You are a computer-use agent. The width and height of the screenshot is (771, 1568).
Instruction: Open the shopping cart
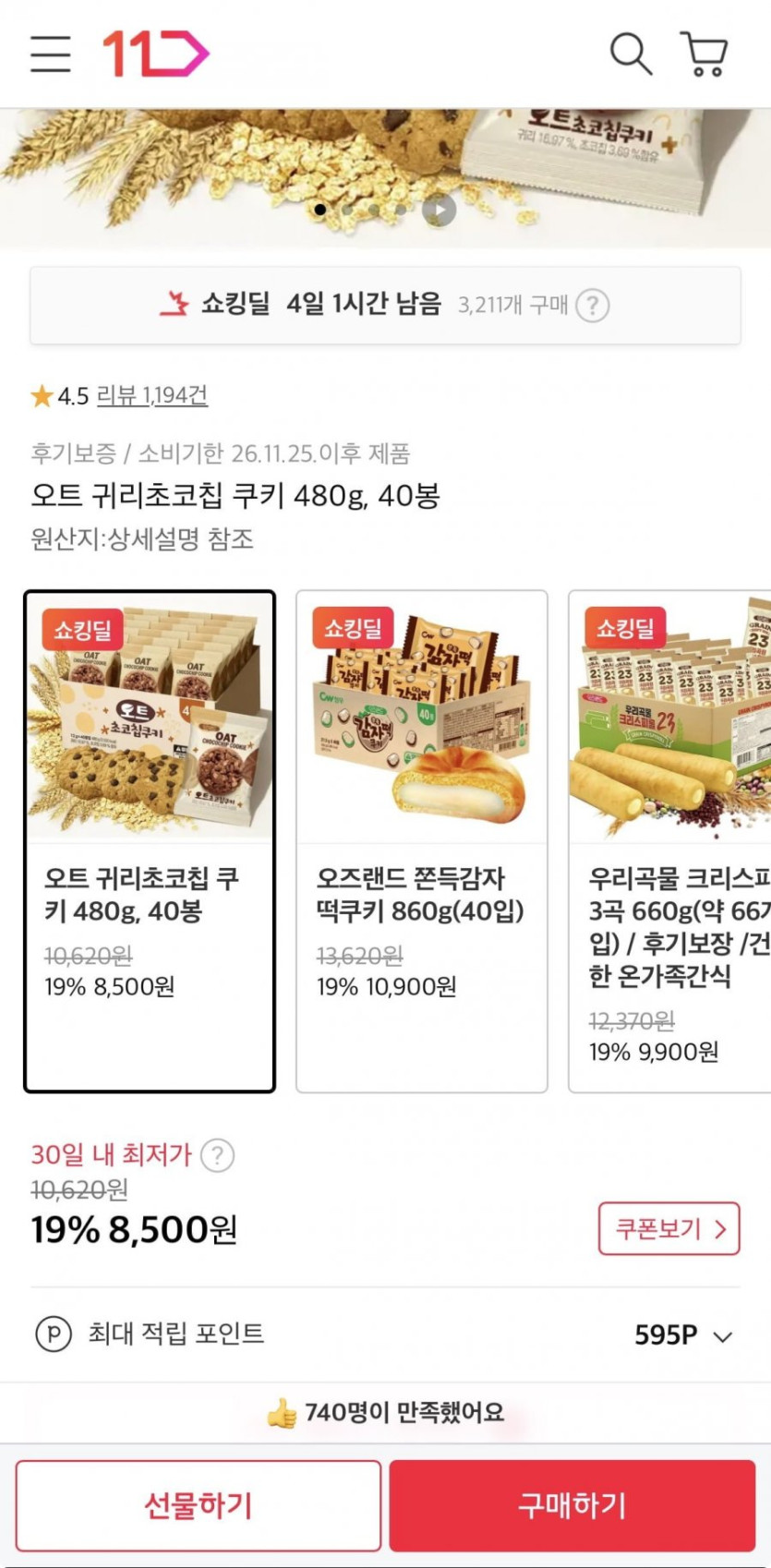[705, 54]
